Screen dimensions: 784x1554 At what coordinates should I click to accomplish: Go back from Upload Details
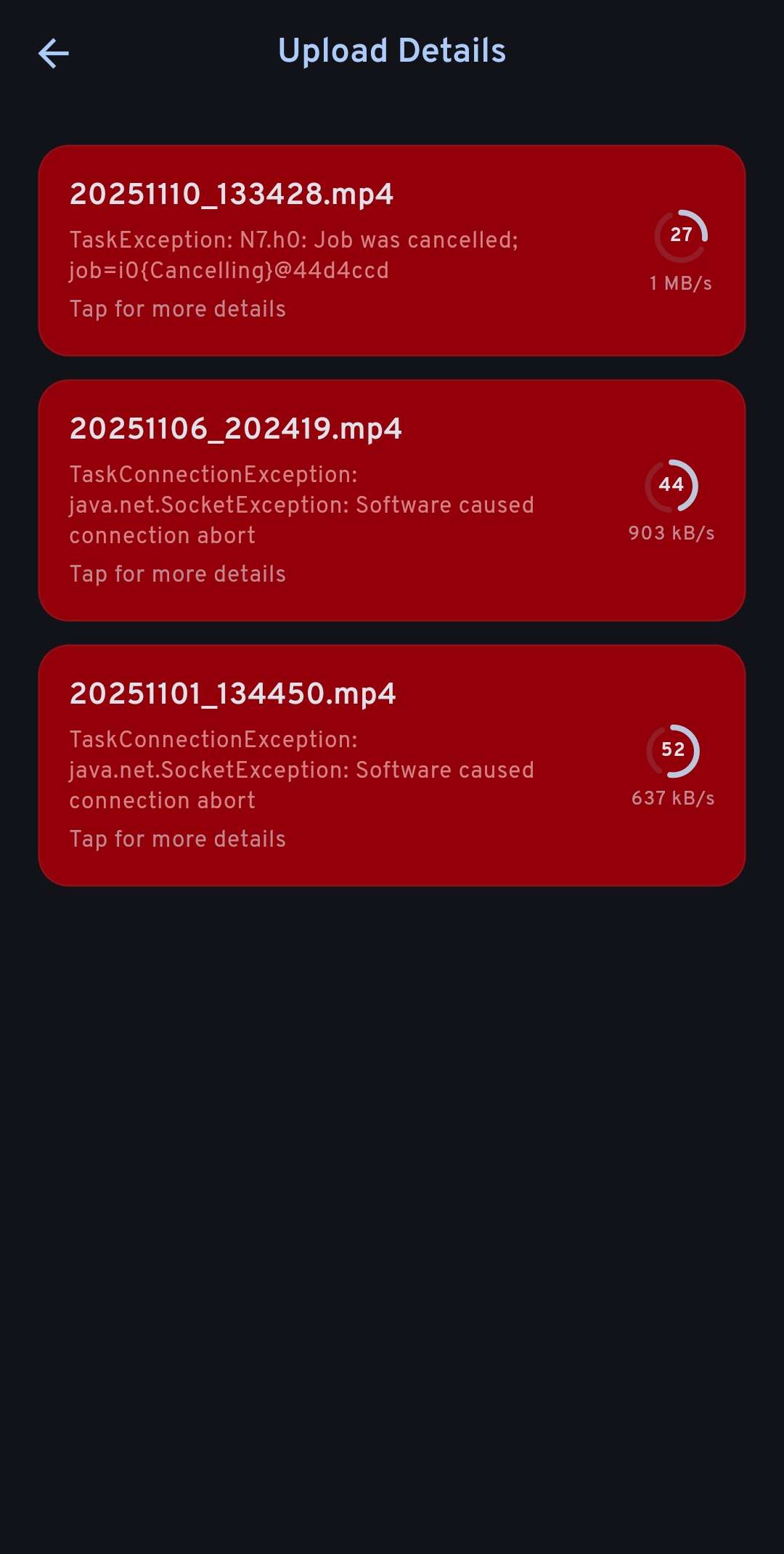pyautogui.click(x=54, y=53)
